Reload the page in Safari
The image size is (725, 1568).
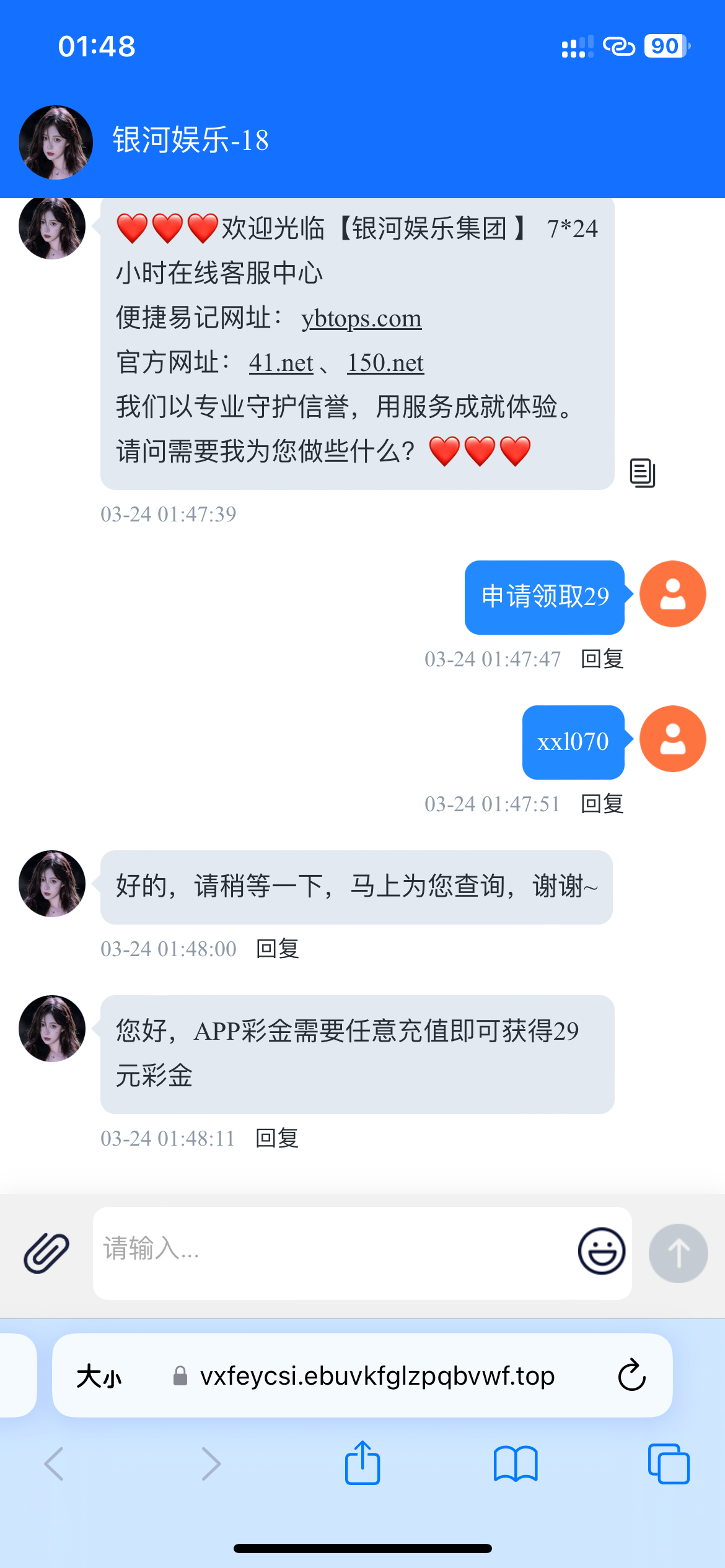[x=632, y=1375]
